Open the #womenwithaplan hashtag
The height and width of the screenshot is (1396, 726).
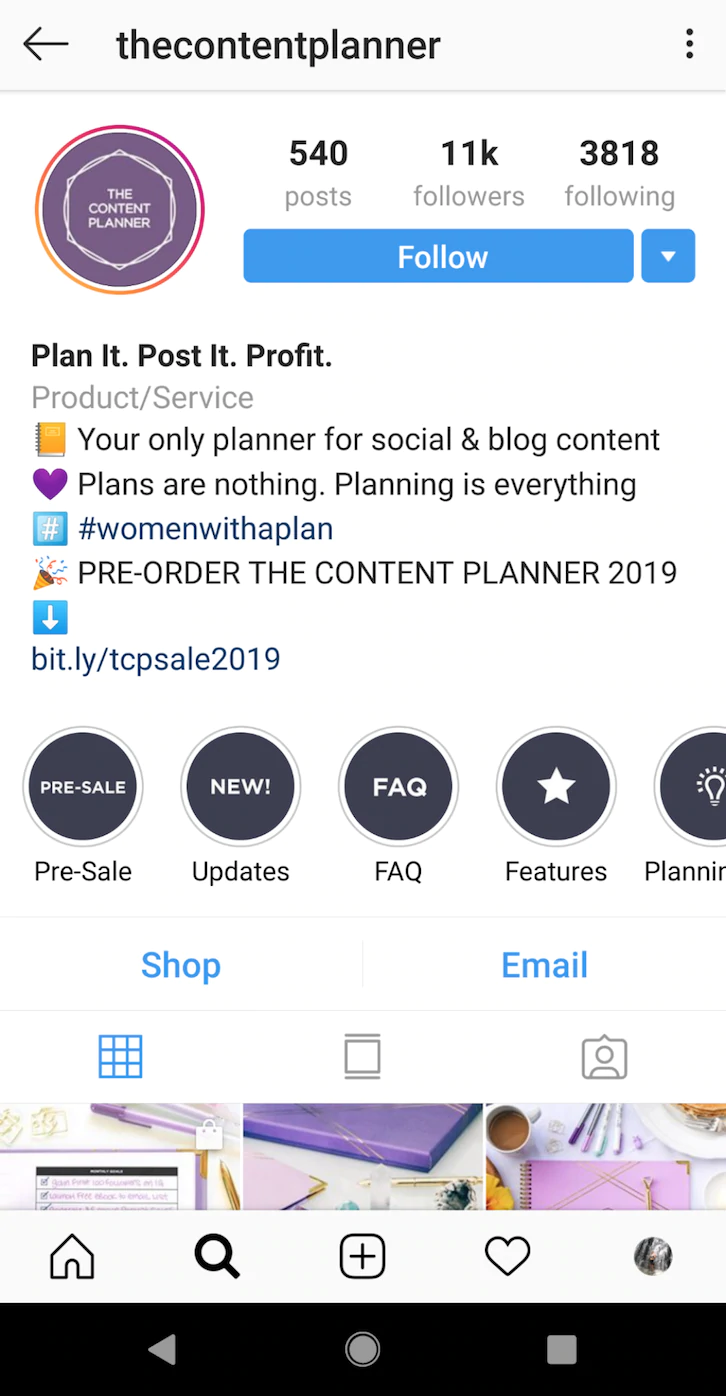(205, 528)
